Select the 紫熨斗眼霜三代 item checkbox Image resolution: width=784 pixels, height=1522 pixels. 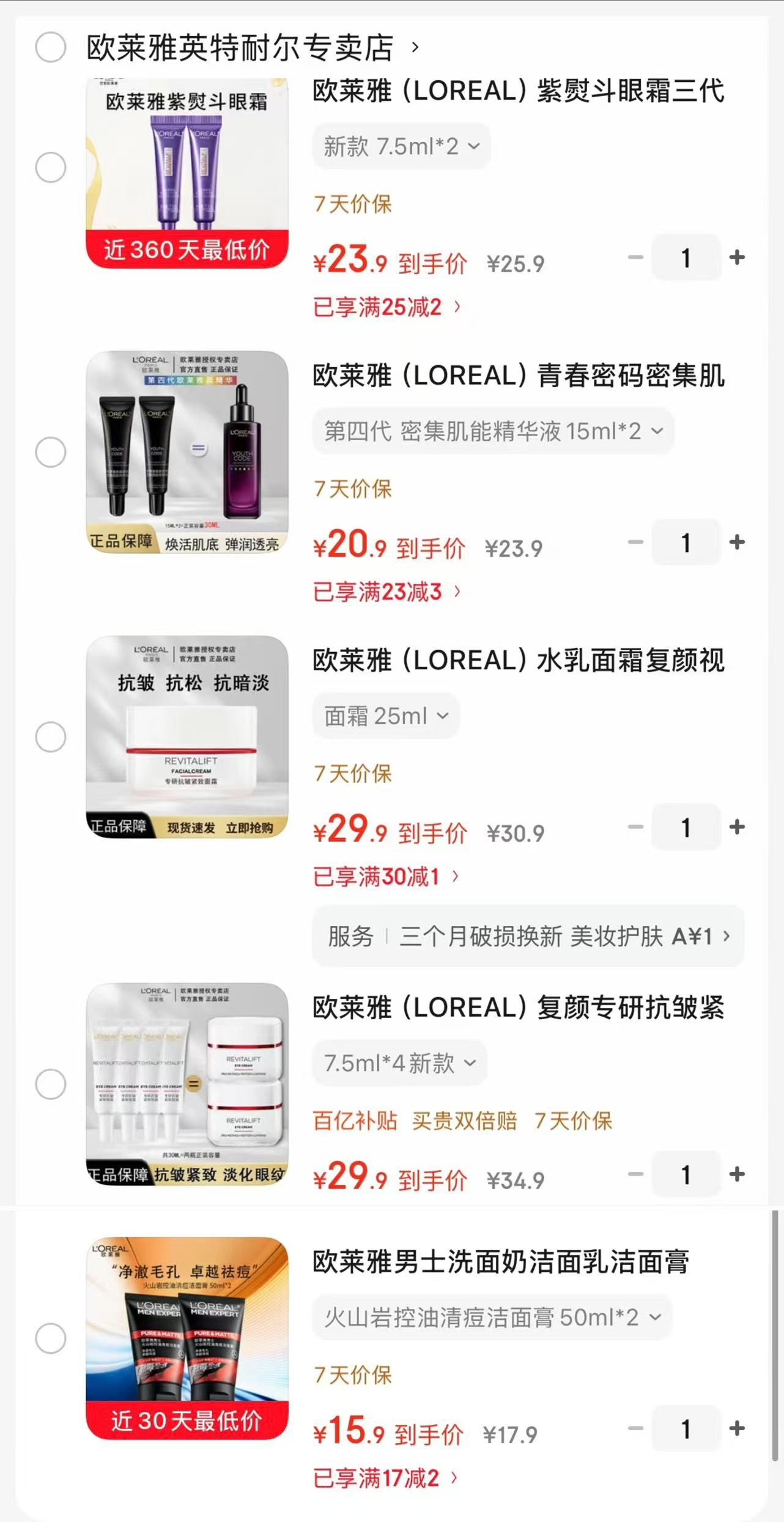tap(51, 168)
